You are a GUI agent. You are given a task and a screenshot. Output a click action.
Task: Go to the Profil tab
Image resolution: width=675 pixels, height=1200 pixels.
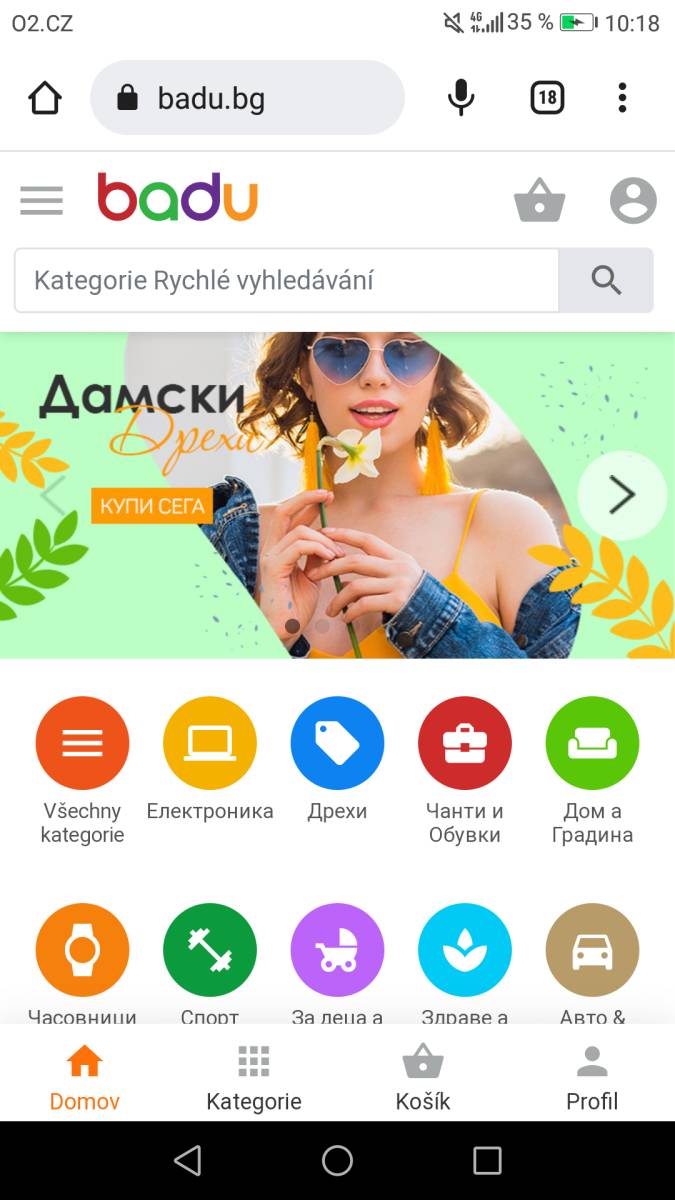coord(592,1079)
